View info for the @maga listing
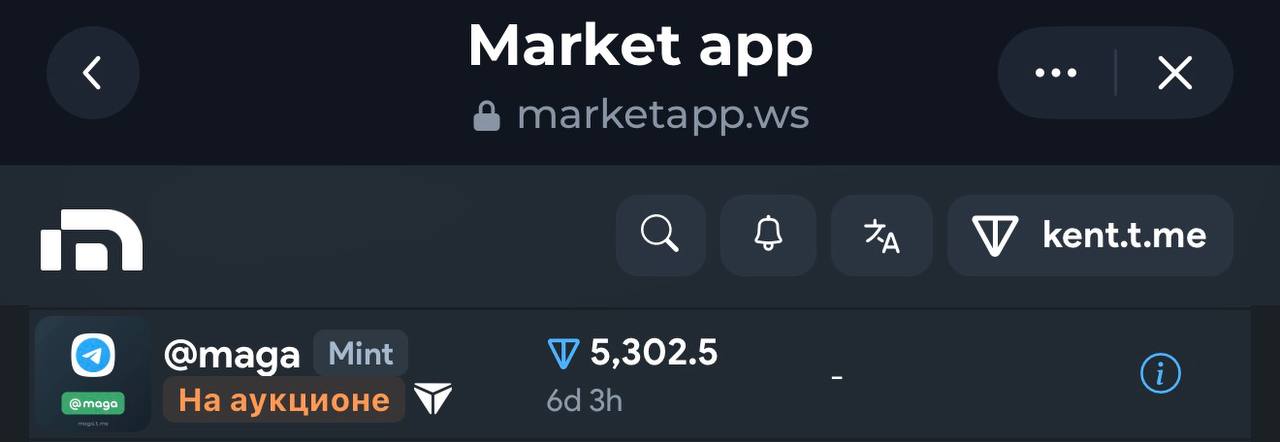The image size is (1280, 442). 1160,375
